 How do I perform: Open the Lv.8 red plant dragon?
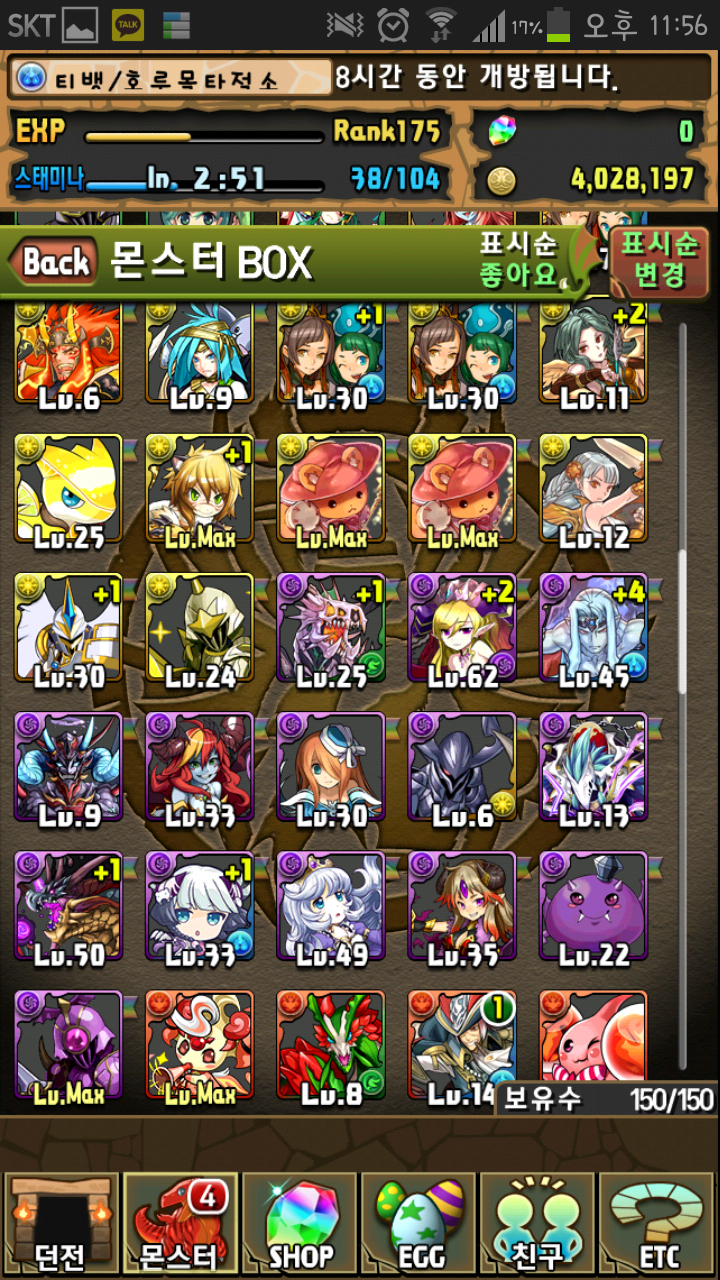pos(330,1046)
